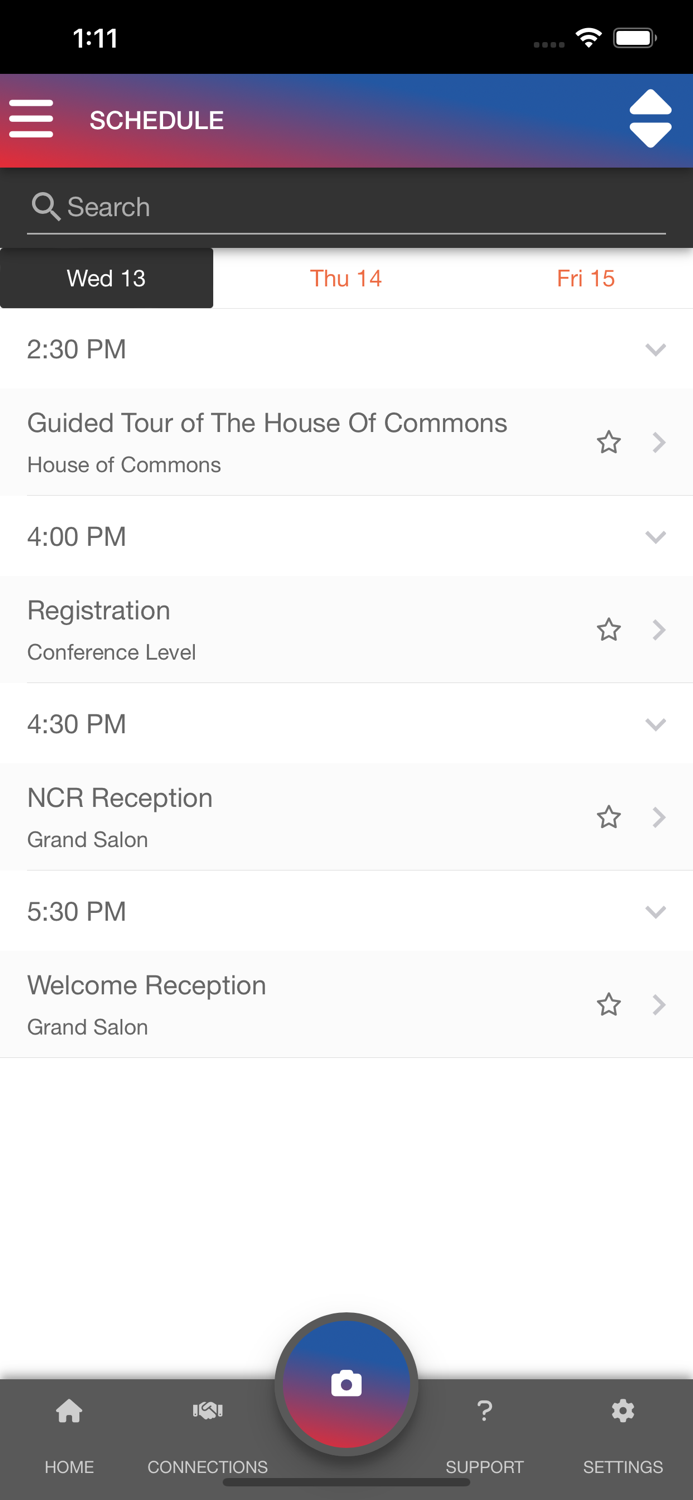Screen dimensions: 693x1500
Task: Collapse the 4:00 PM time section
Action: pyautogui.click(x=655, y=537)
